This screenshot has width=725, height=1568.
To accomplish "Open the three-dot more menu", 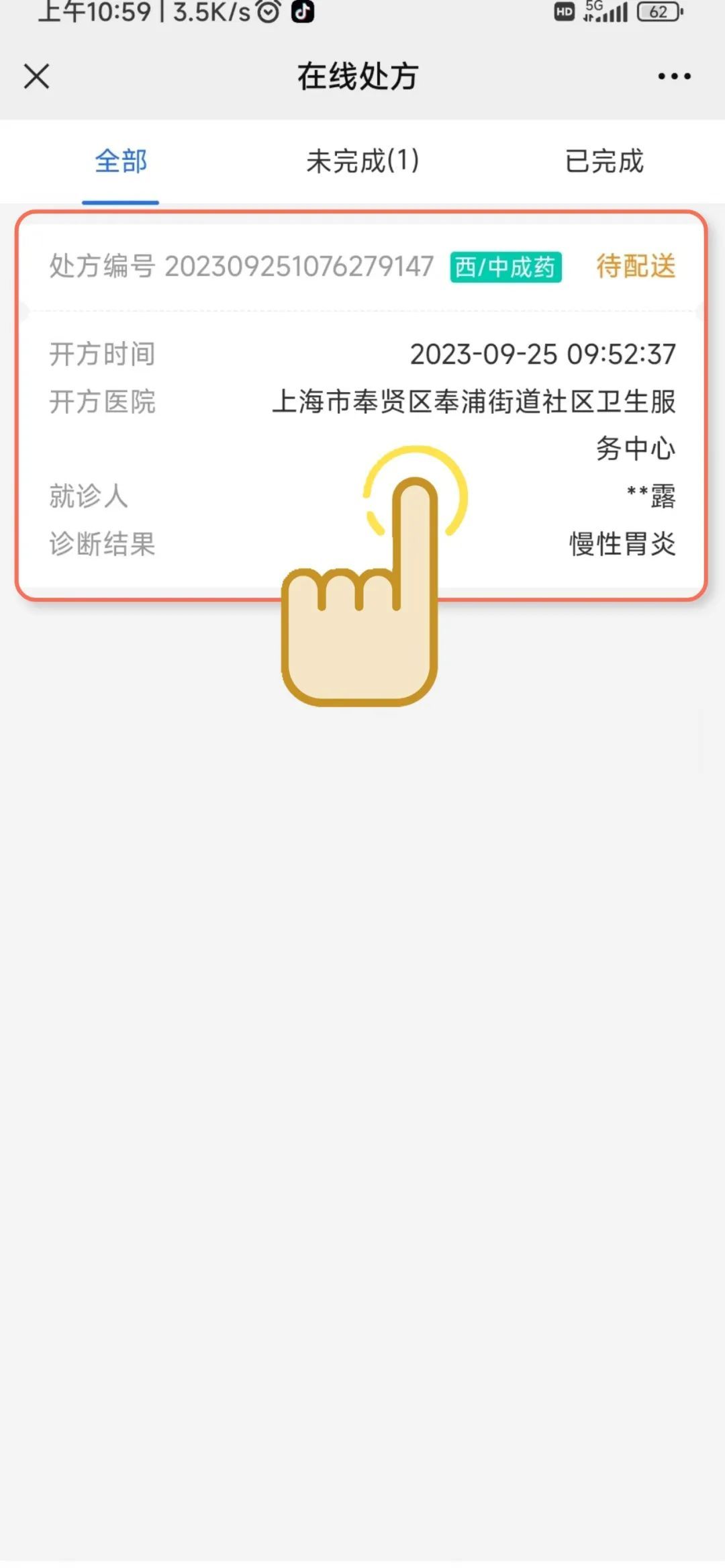I will (x=674, y=76).
